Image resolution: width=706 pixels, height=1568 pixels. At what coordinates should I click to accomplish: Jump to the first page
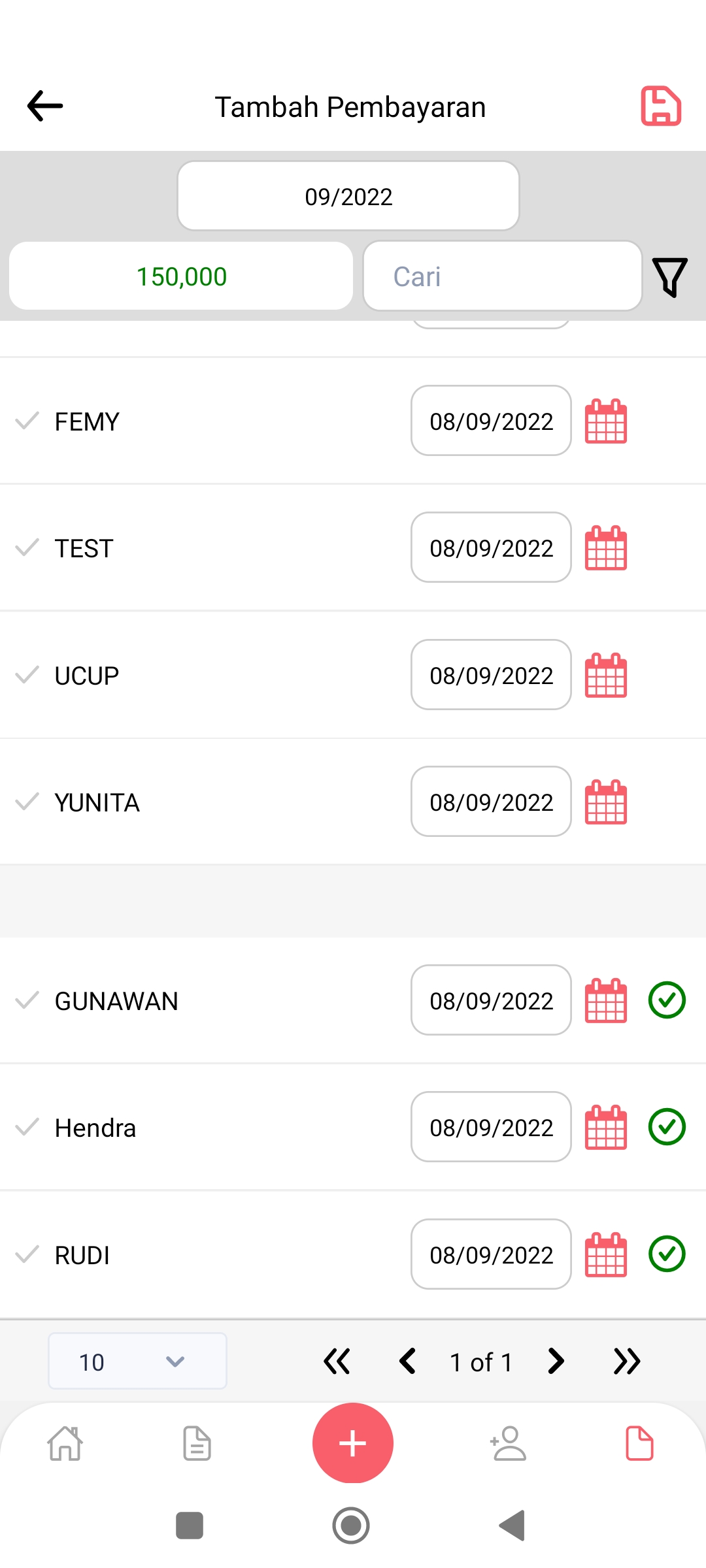(337, 1362)
